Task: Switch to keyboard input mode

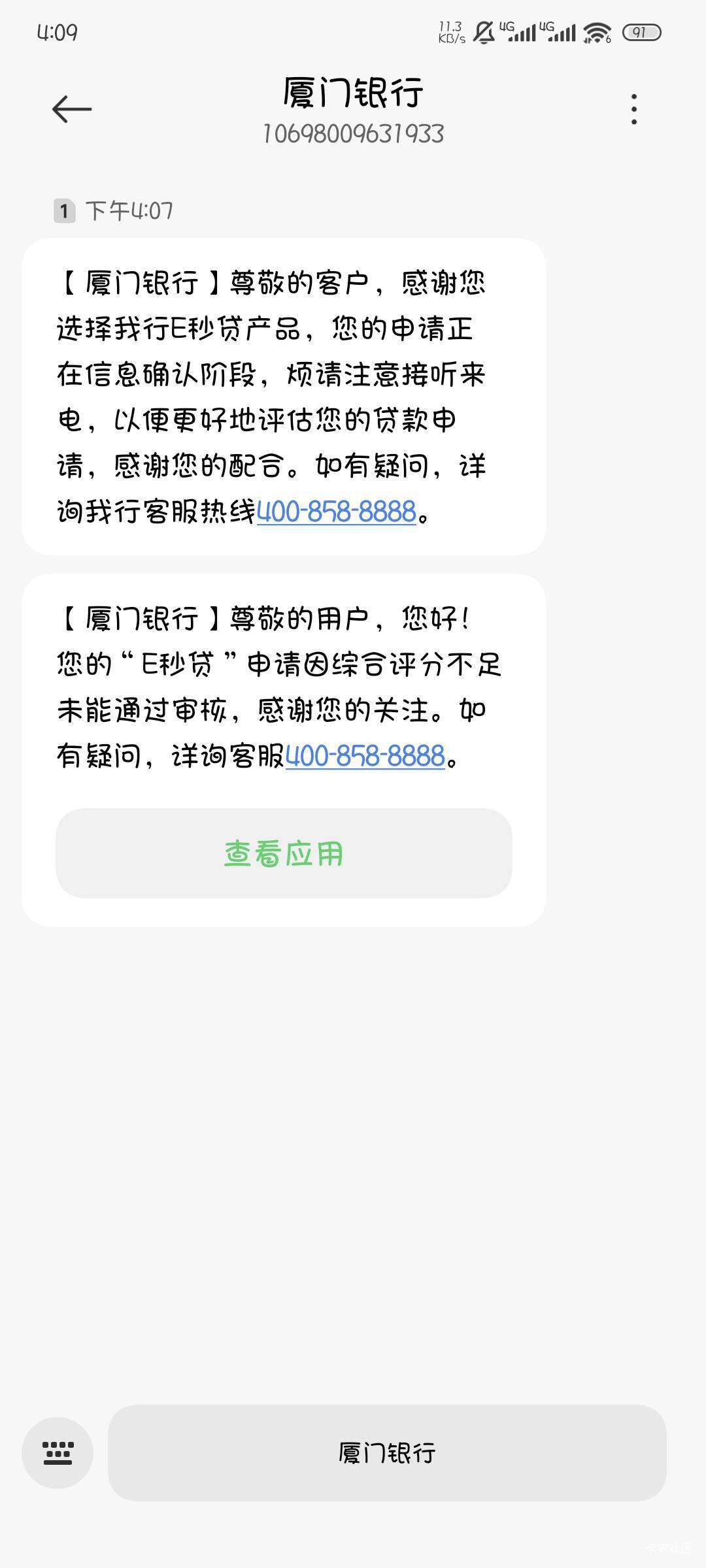Action: click(58, 1453)
